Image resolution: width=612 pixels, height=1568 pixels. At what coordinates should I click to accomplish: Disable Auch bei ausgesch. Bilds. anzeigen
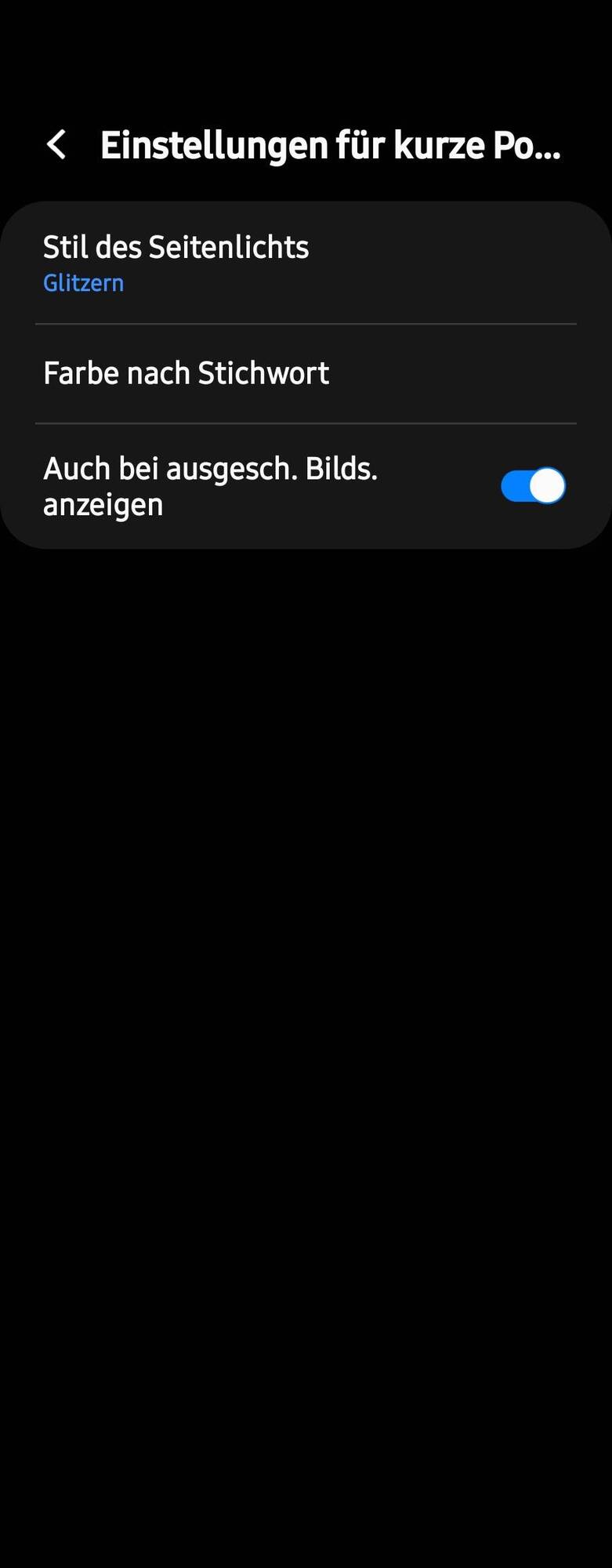533,486
